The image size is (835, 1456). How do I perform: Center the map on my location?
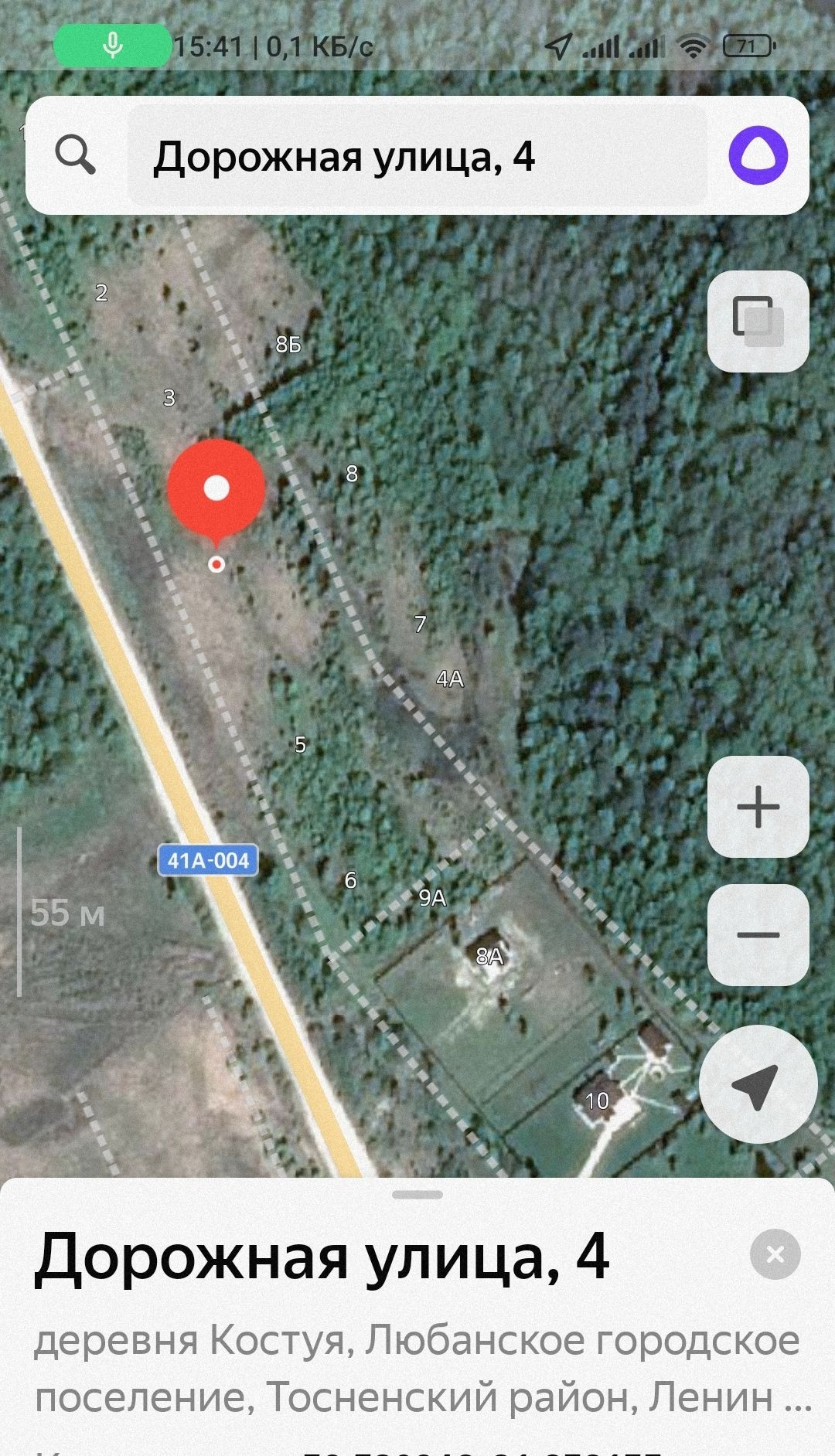tap(758, 1083)
